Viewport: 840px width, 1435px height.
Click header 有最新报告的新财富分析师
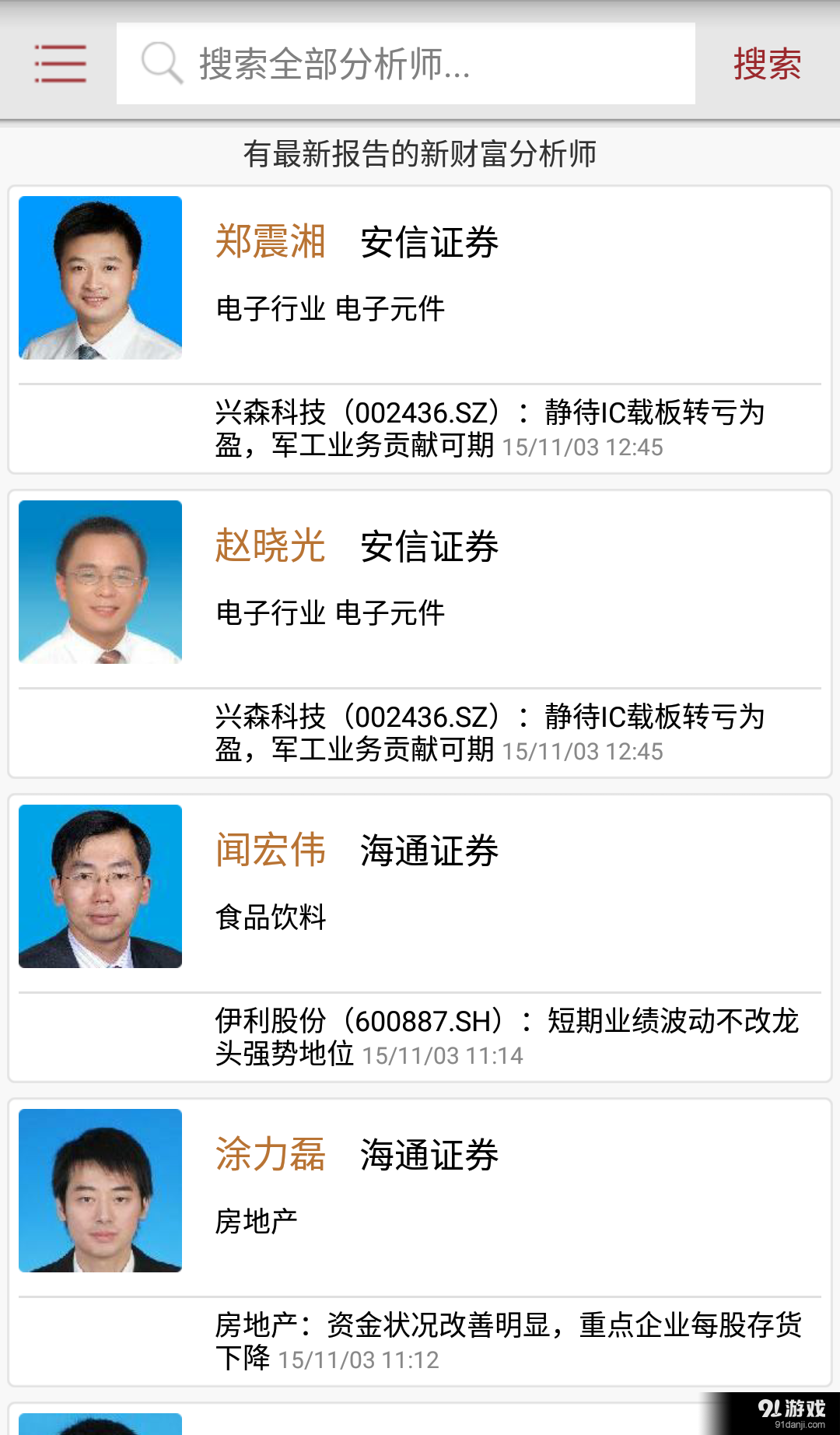[420, 153]
